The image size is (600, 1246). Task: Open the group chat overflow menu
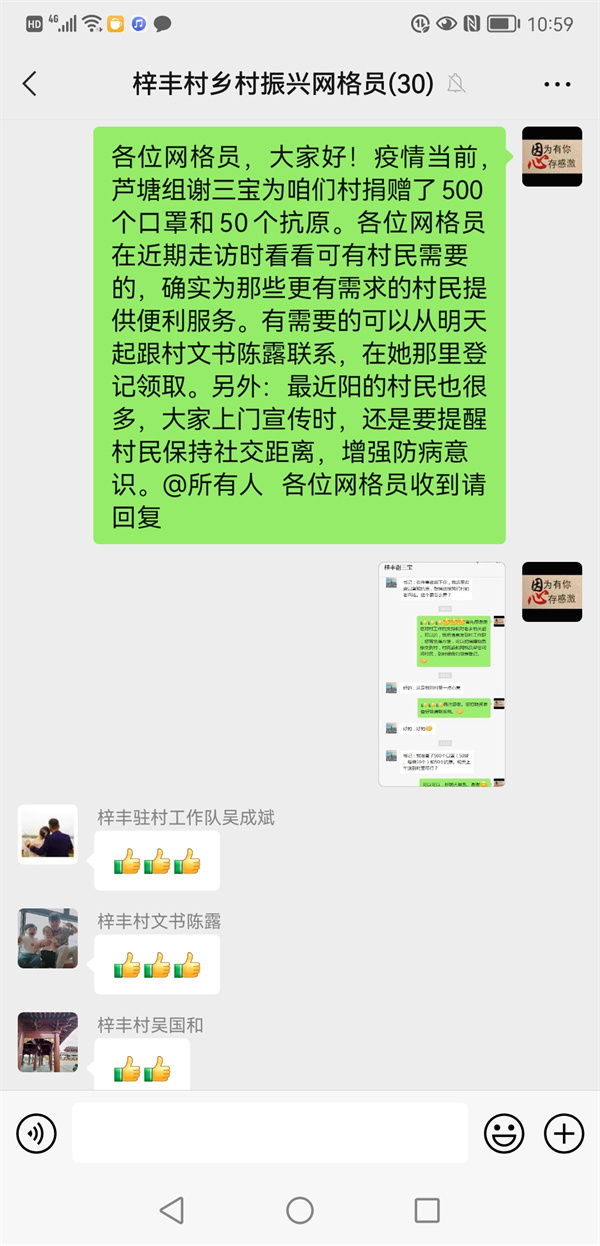pyautogui.click(x=557, y=84)
